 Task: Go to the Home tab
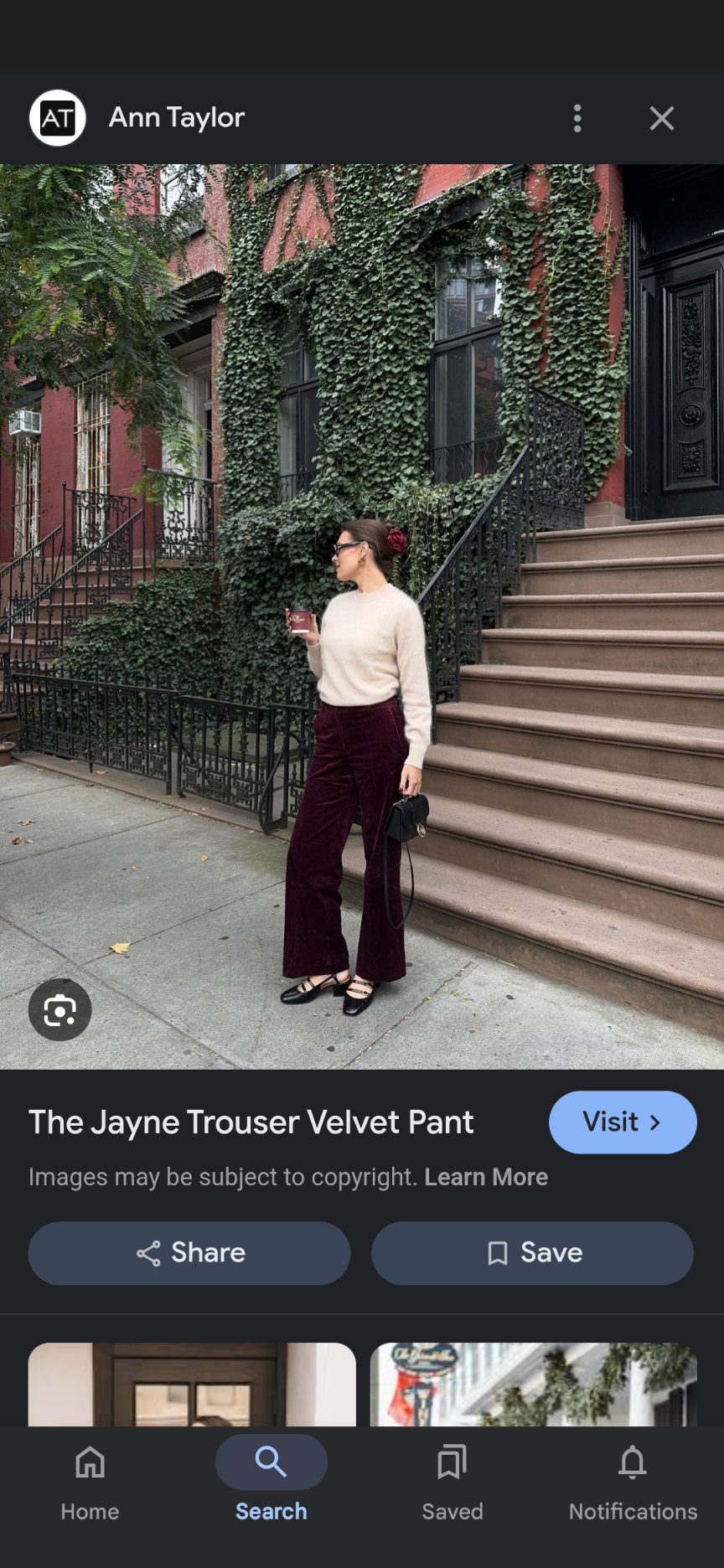[x=90, y=1479]
